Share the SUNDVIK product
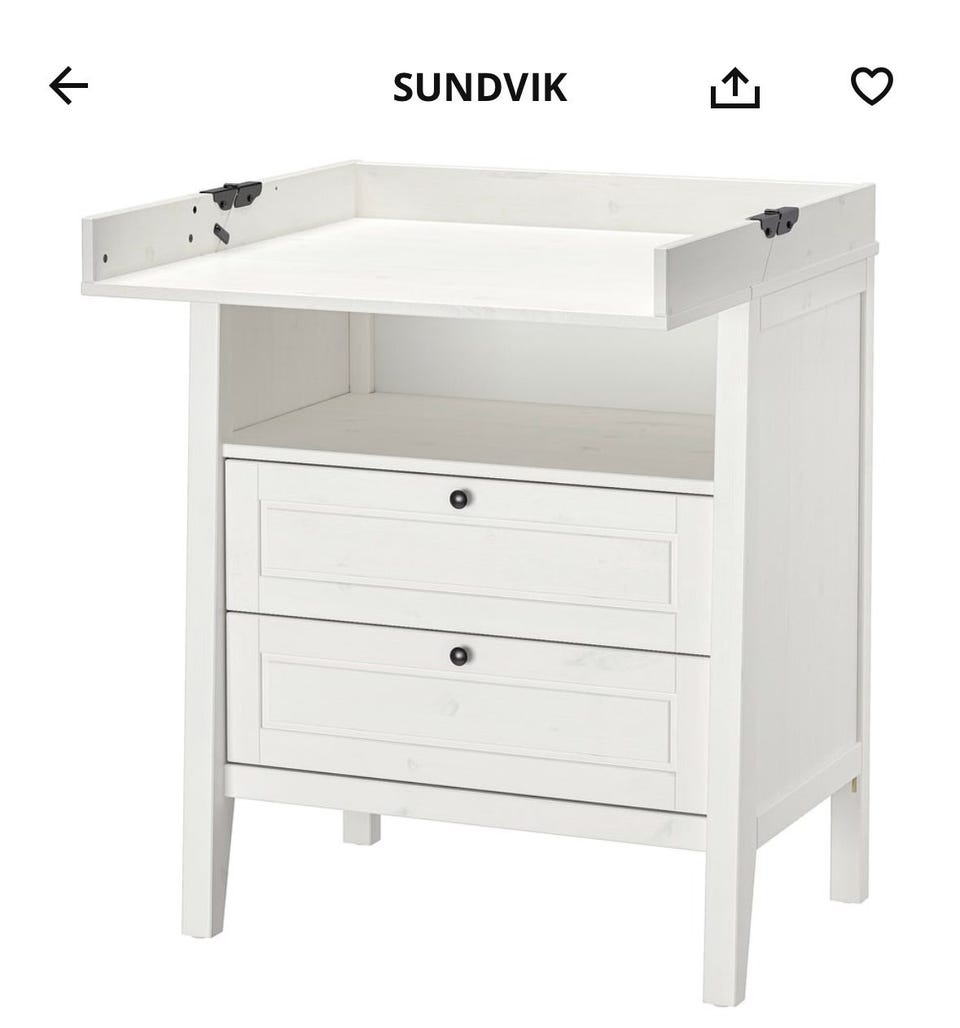This screenshot has height=1028, width=960. (x=735, y=88)
